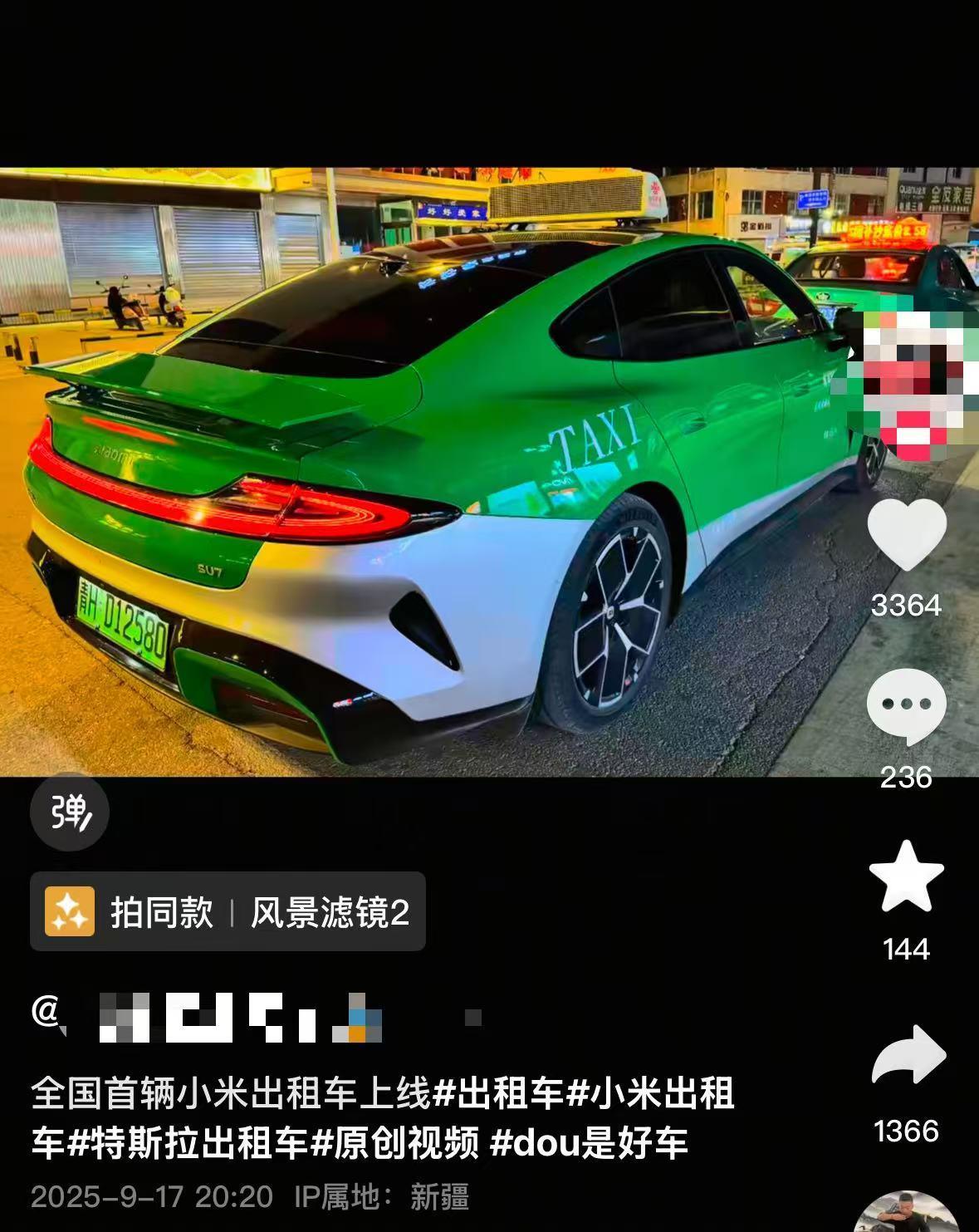Open the #dou是好车 hashtag
This screenshot has height=1232, width=979.
(x=588, y=1144)
